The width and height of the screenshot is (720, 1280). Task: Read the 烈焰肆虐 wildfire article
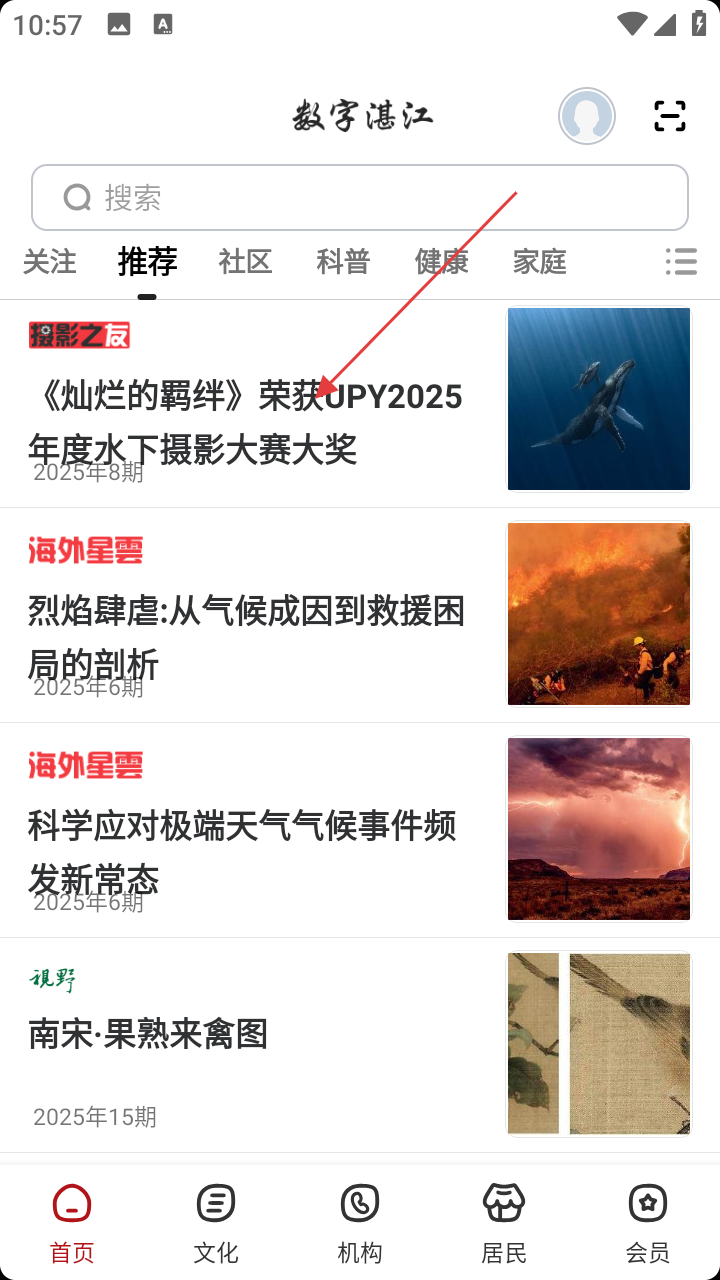point(247,636)
